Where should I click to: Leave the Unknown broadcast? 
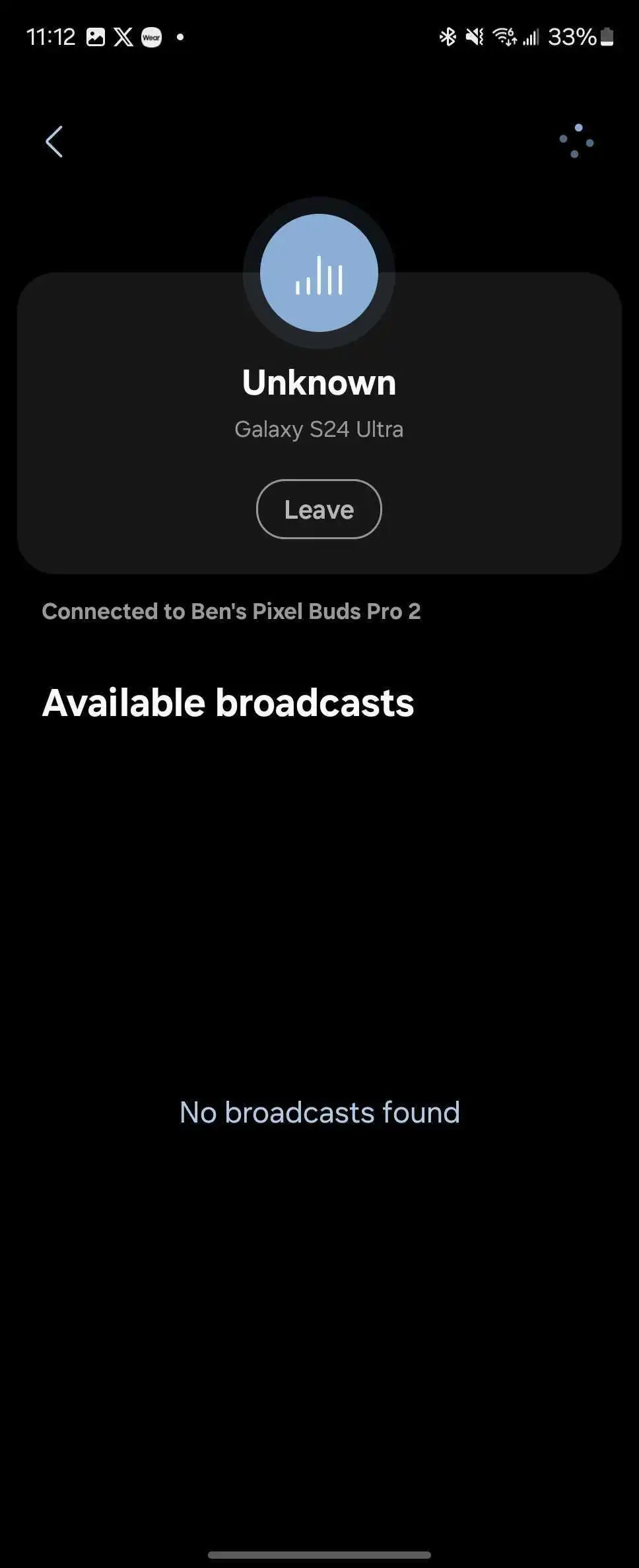coord(319,509)
